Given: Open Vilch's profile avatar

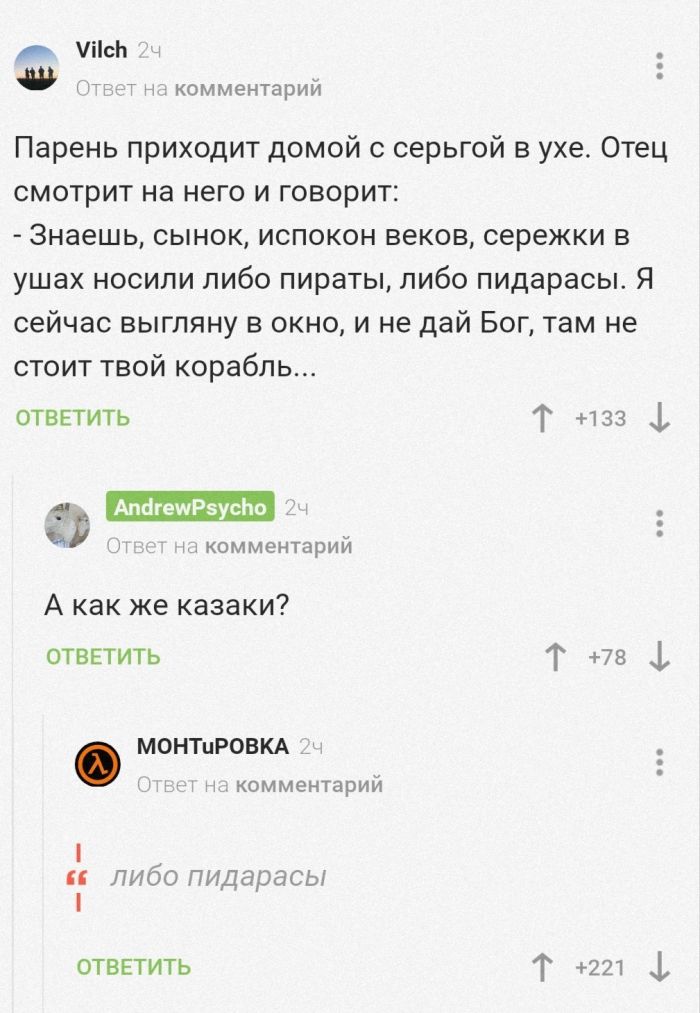Looking at the screenshot, I should pyautogui.click(x=37, y=68).
